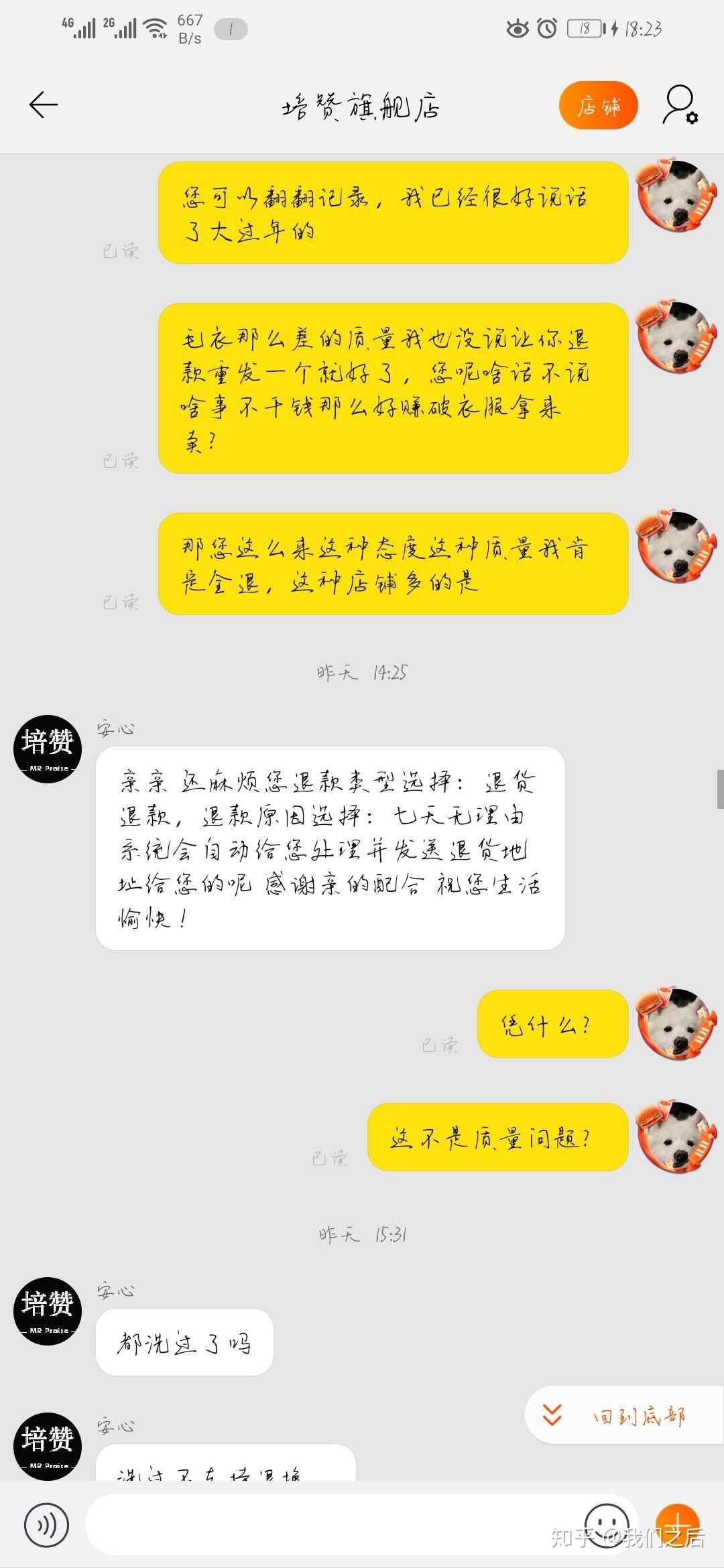Open the contact settings person icon
This screenshot has height=1568, width=724.
tap(680, 105)
